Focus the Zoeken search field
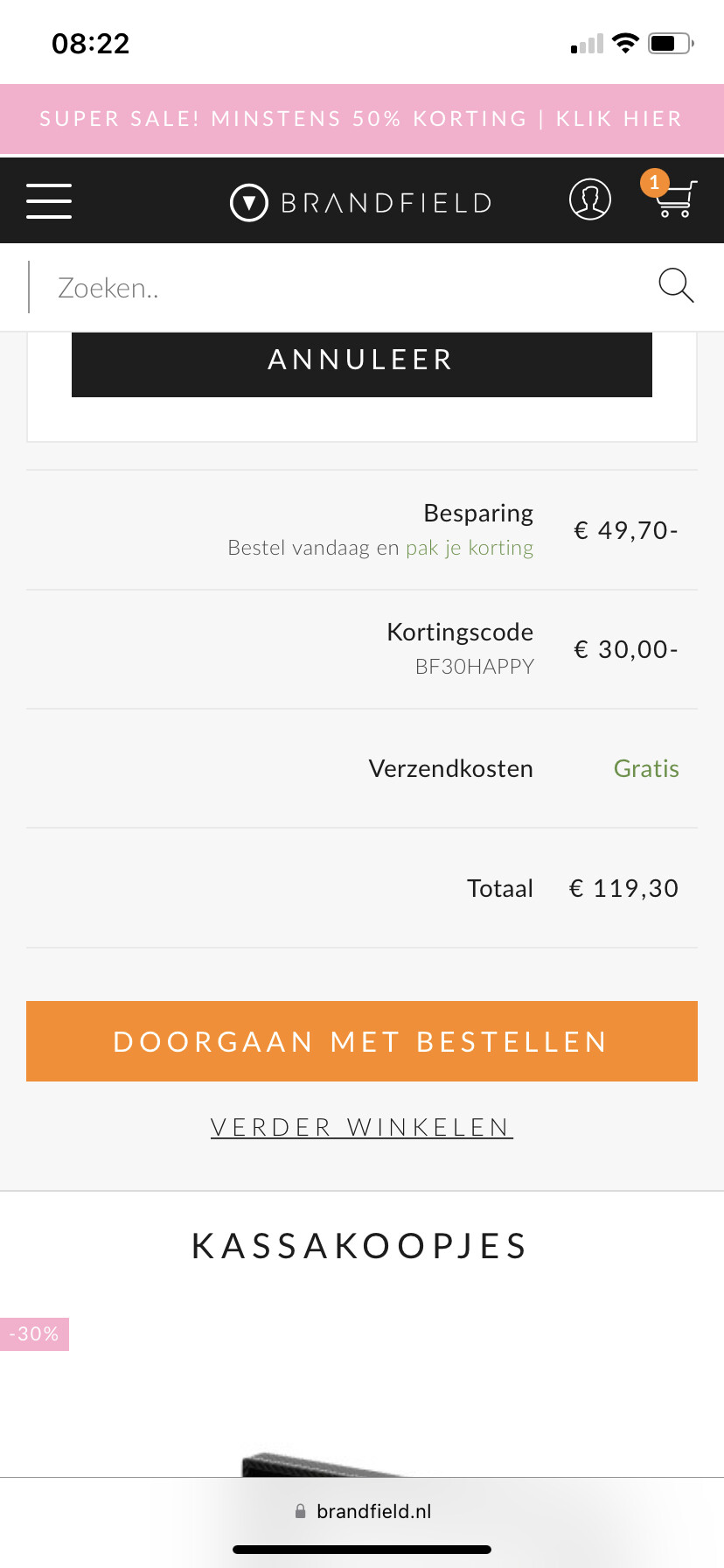 [341, 287]
